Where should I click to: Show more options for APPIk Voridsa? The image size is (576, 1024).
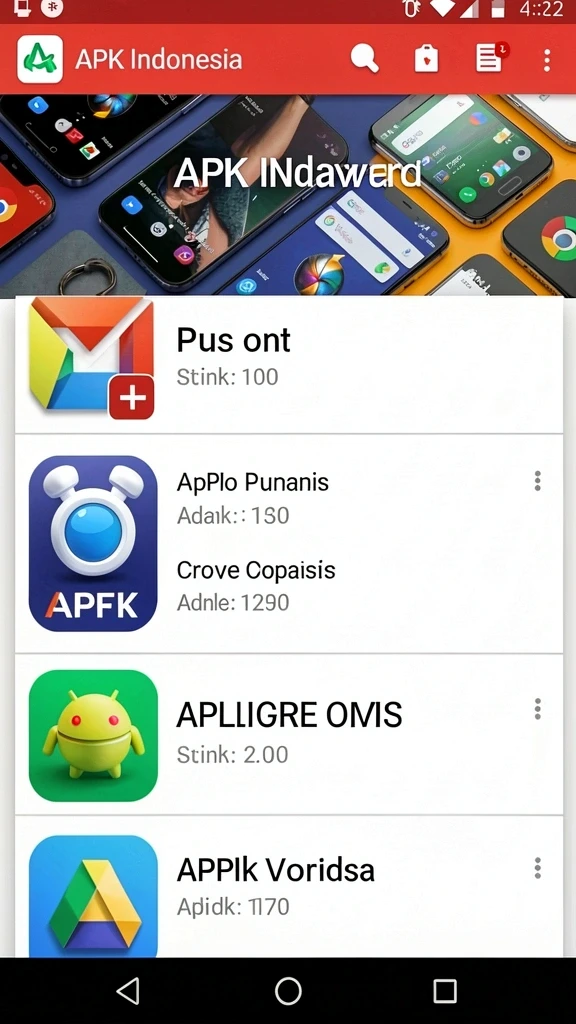coord(537,868)
